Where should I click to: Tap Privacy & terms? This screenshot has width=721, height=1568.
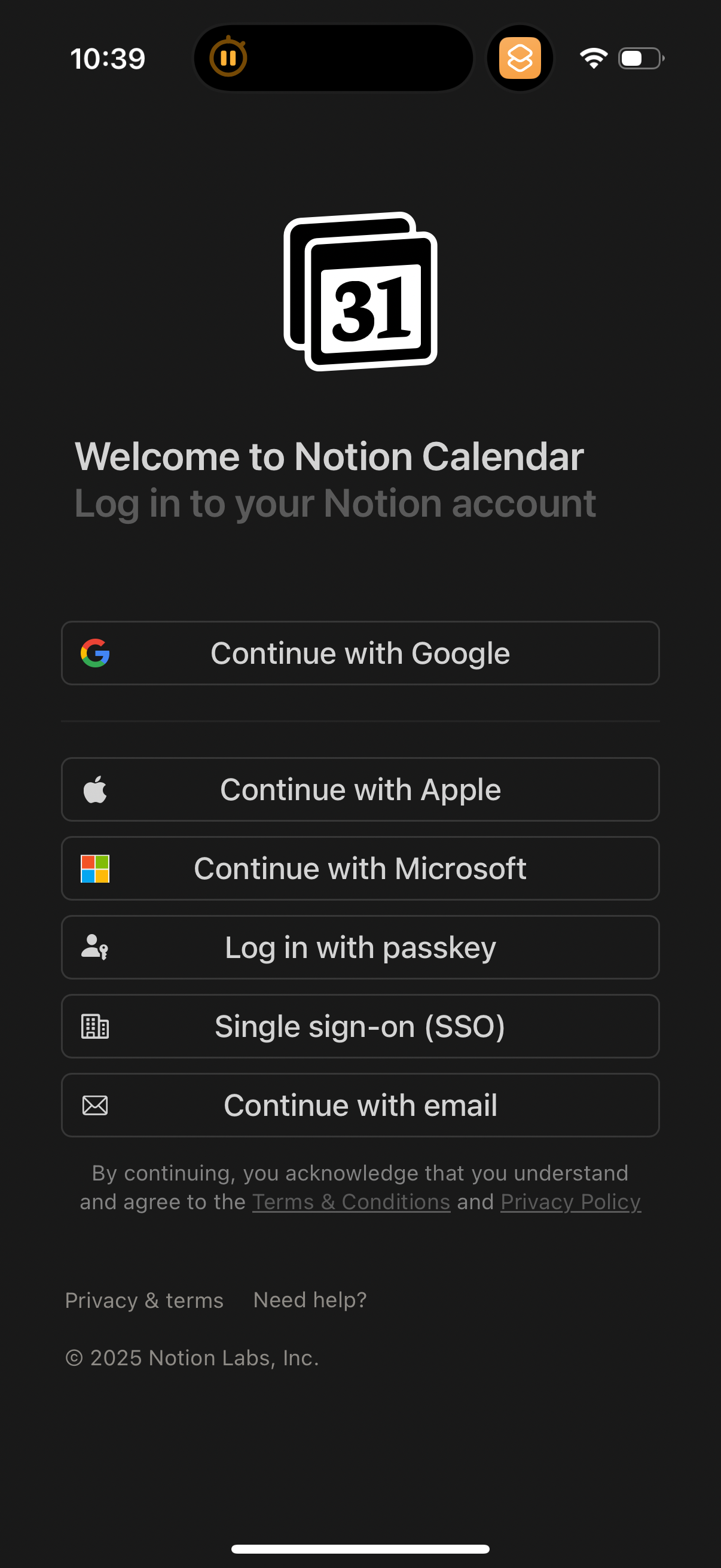(143, 1299)
